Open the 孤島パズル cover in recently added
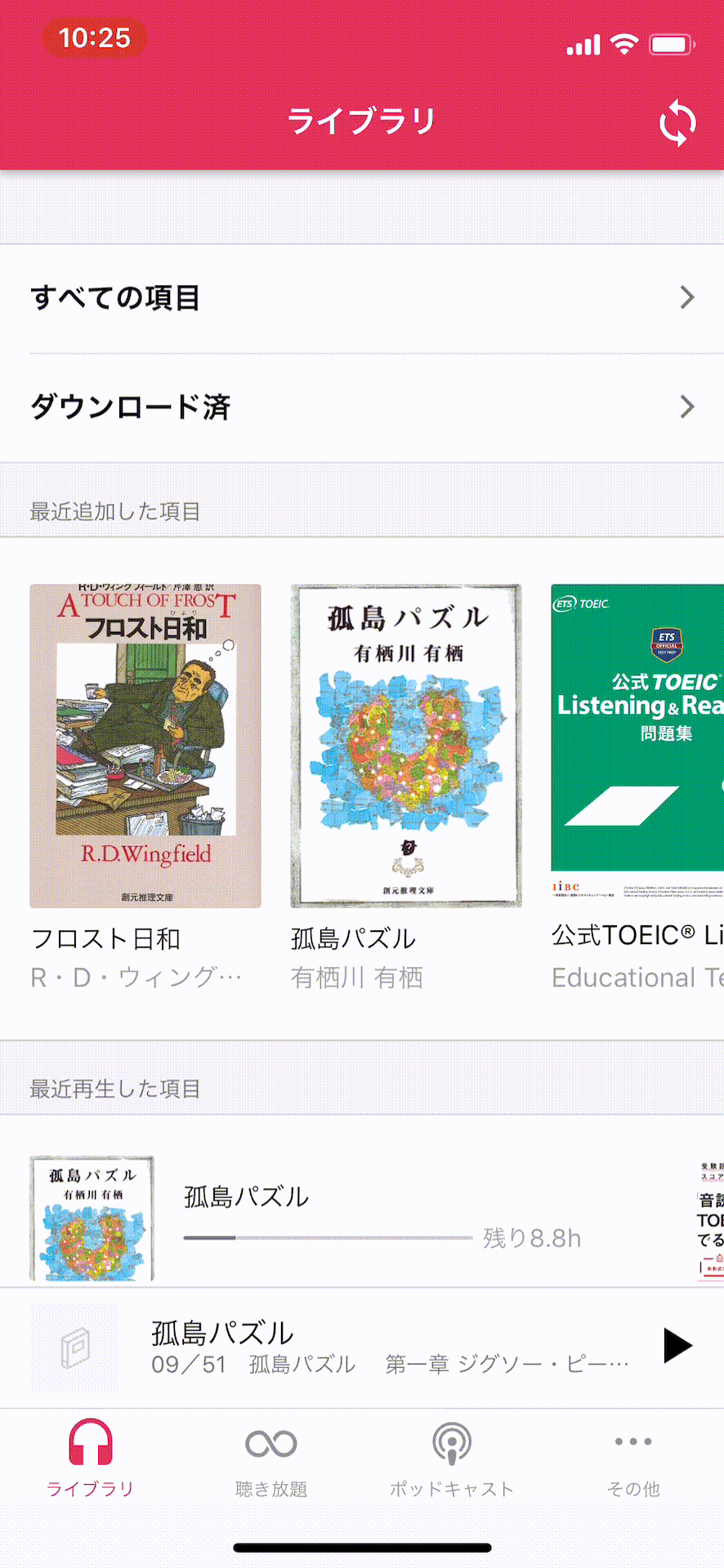 (x=406, y=746)
